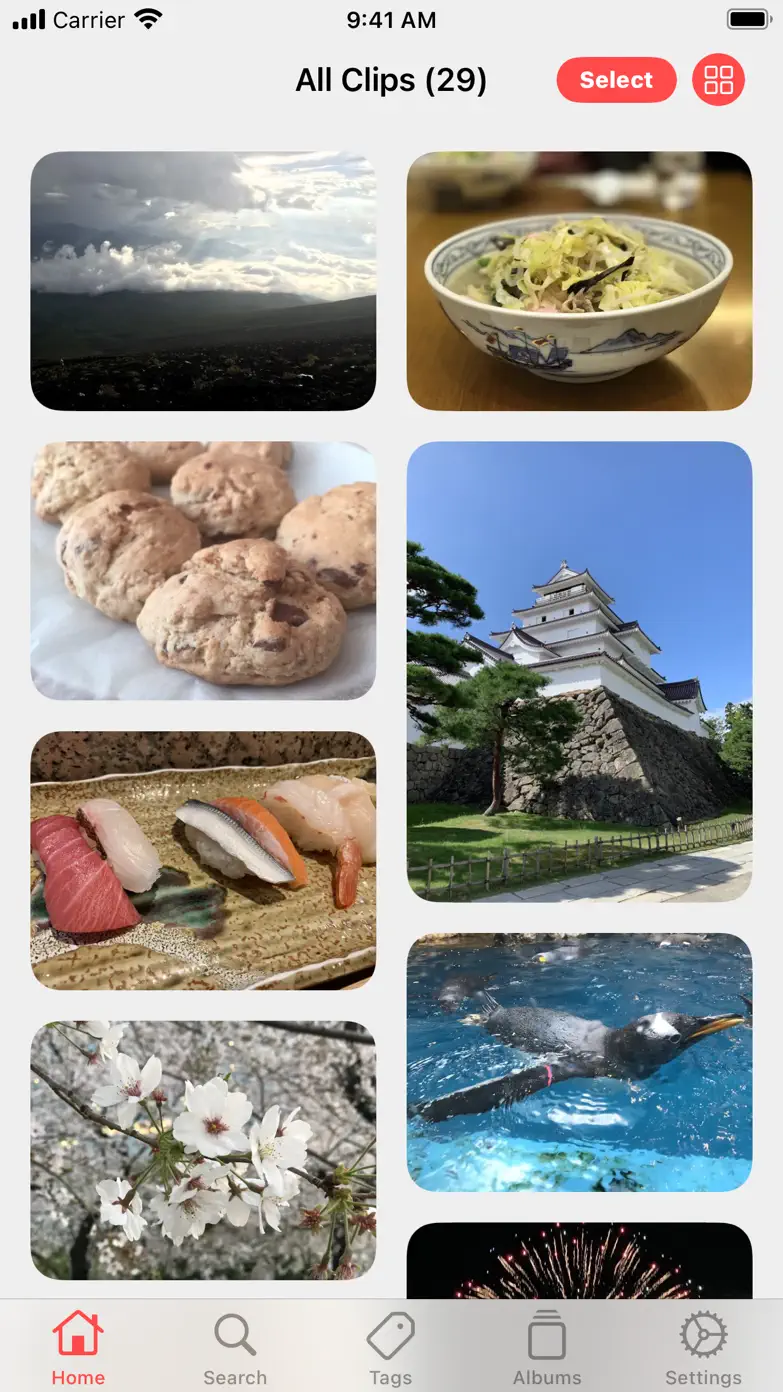783x1392 pixels.
Task: Open the fireworks clip
Action: pos(580,1261)
